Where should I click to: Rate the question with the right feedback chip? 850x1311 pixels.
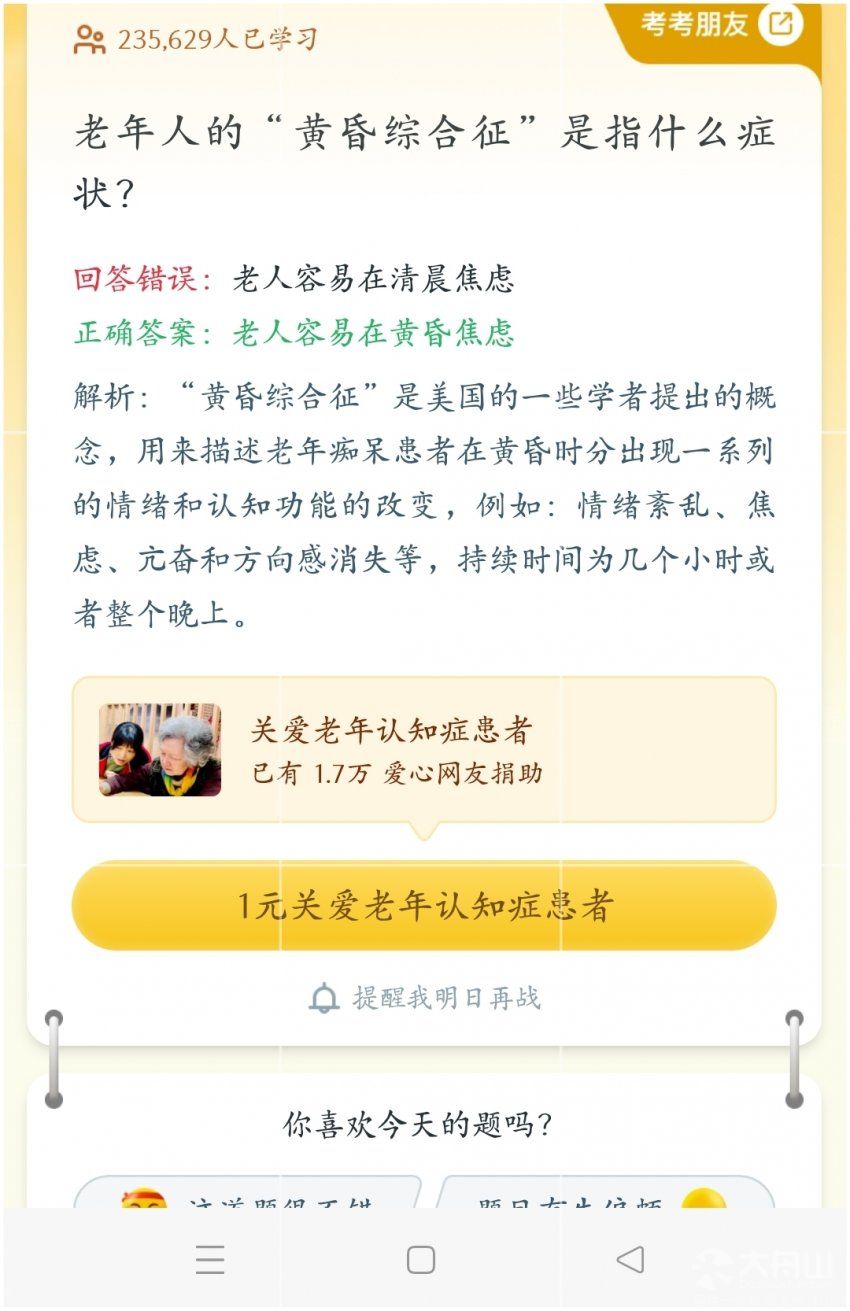[605, 1194]
